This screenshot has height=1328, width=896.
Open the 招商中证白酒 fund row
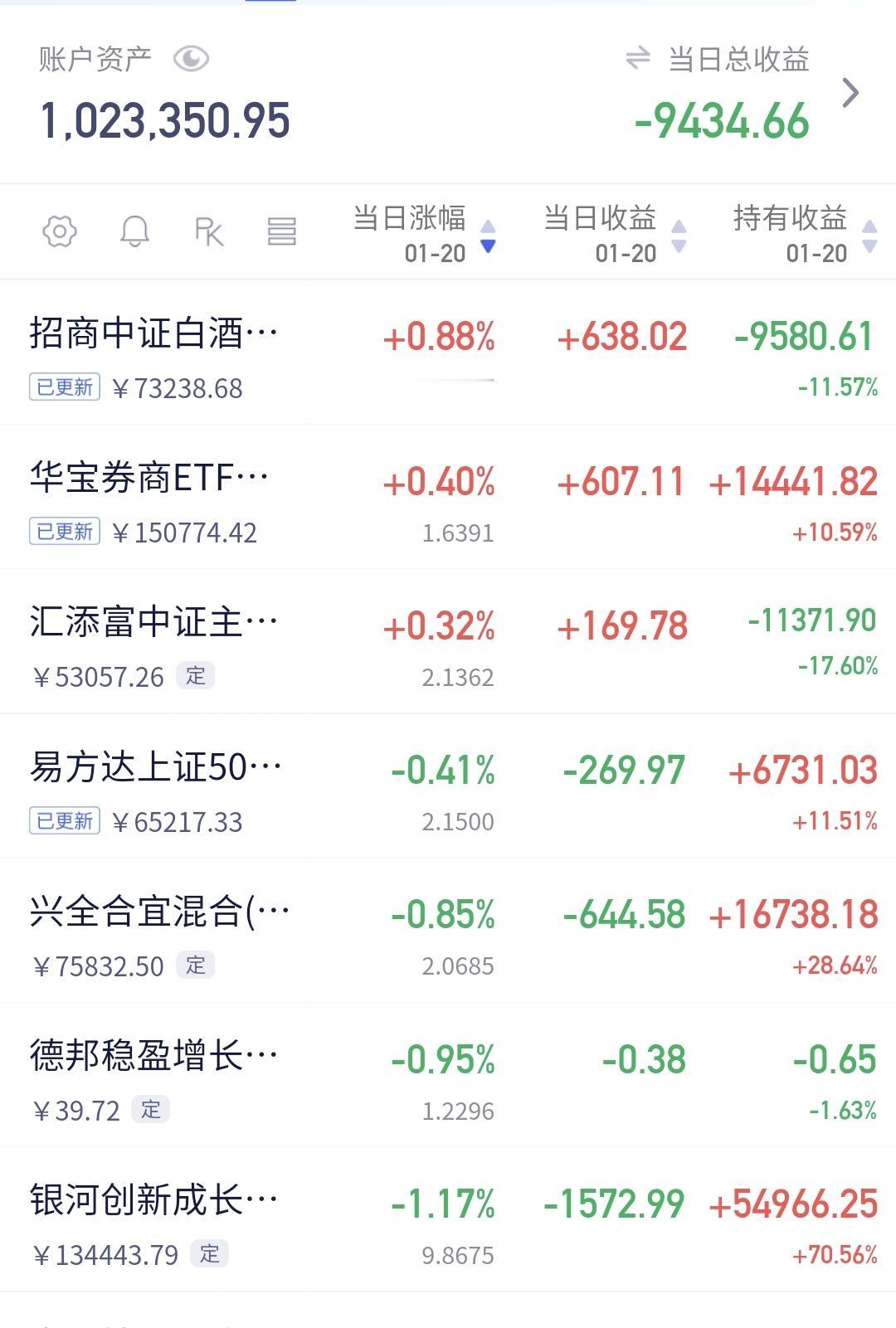click(x=448, y=353)
